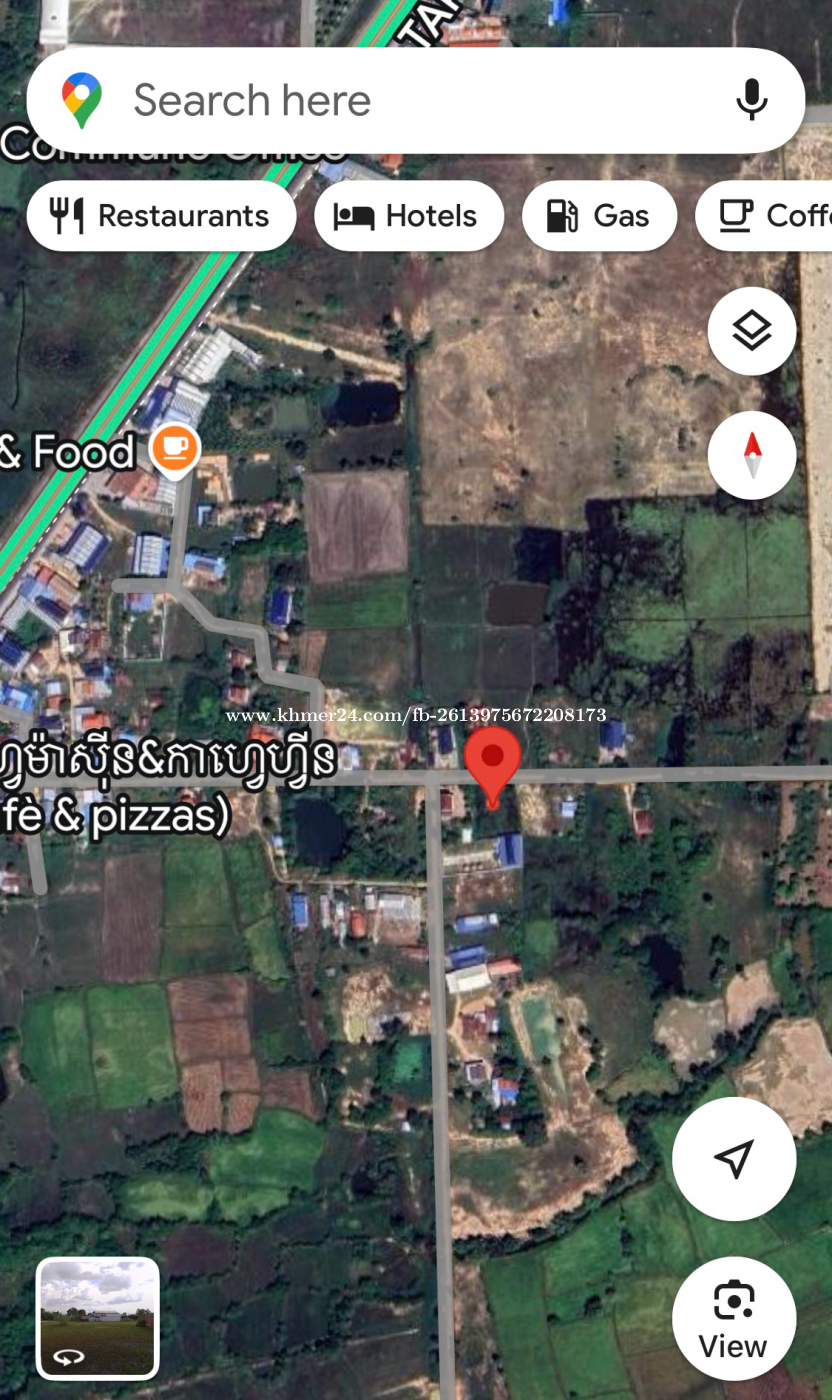Tap the red dropped pin
The height and width of the screenshot is (1400, 832).
[492, 762]
